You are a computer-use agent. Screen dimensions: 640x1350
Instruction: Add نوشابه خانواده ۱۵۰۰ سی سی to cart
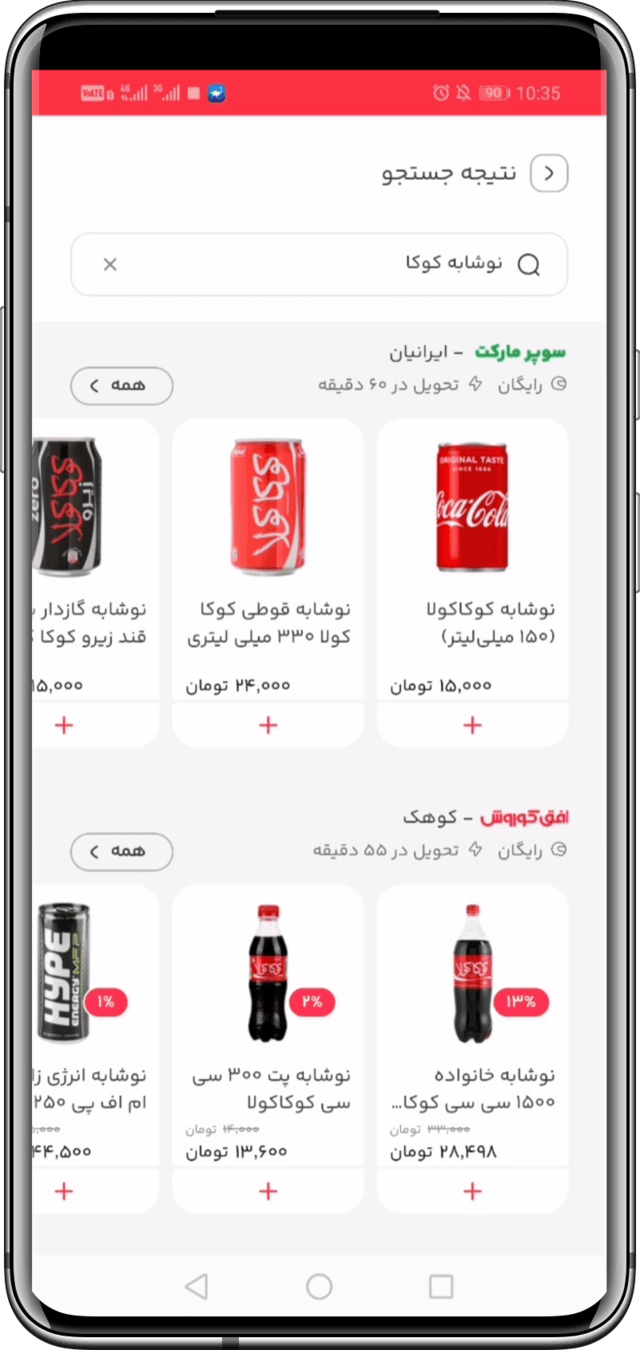click(x=472, y=1191)
